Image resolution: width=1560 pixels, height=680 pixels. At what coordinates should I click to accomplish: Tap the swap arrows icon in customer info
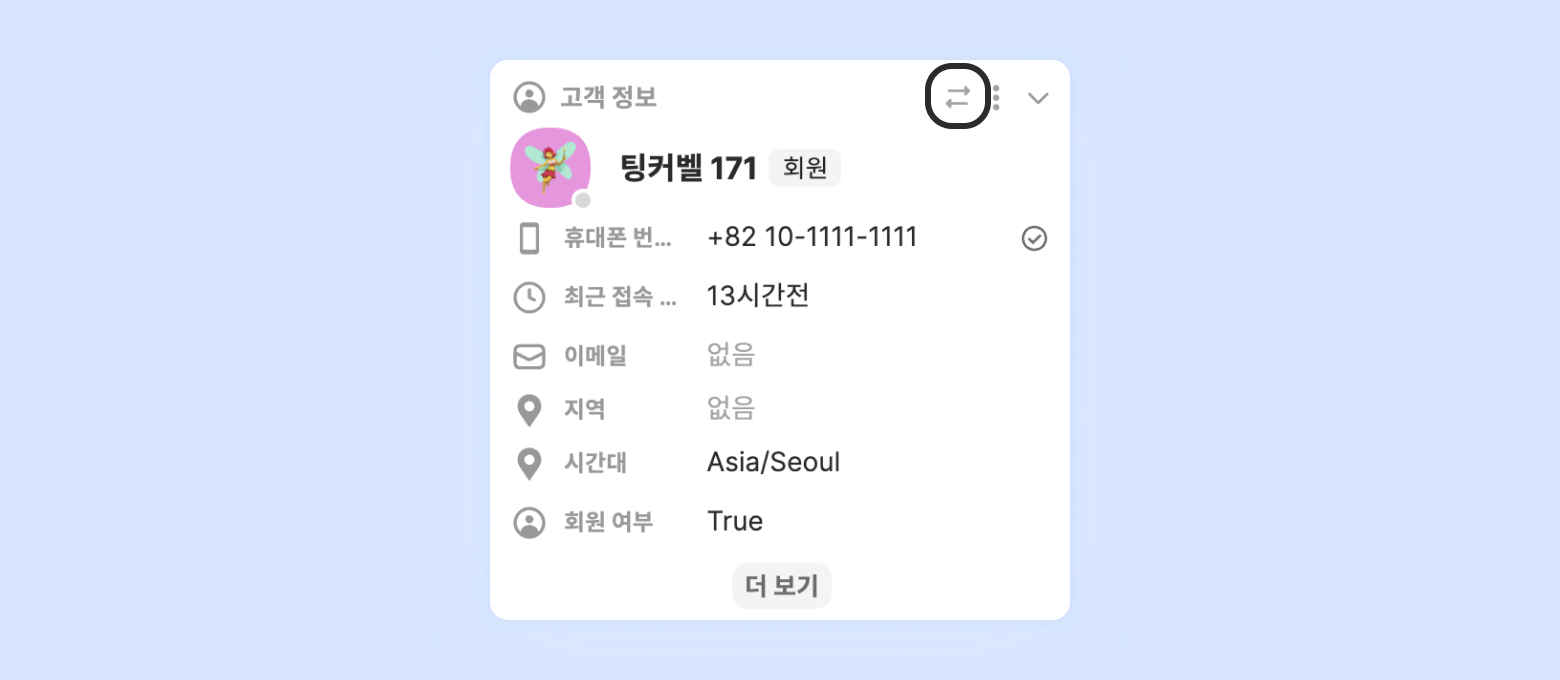click(958, 97)
